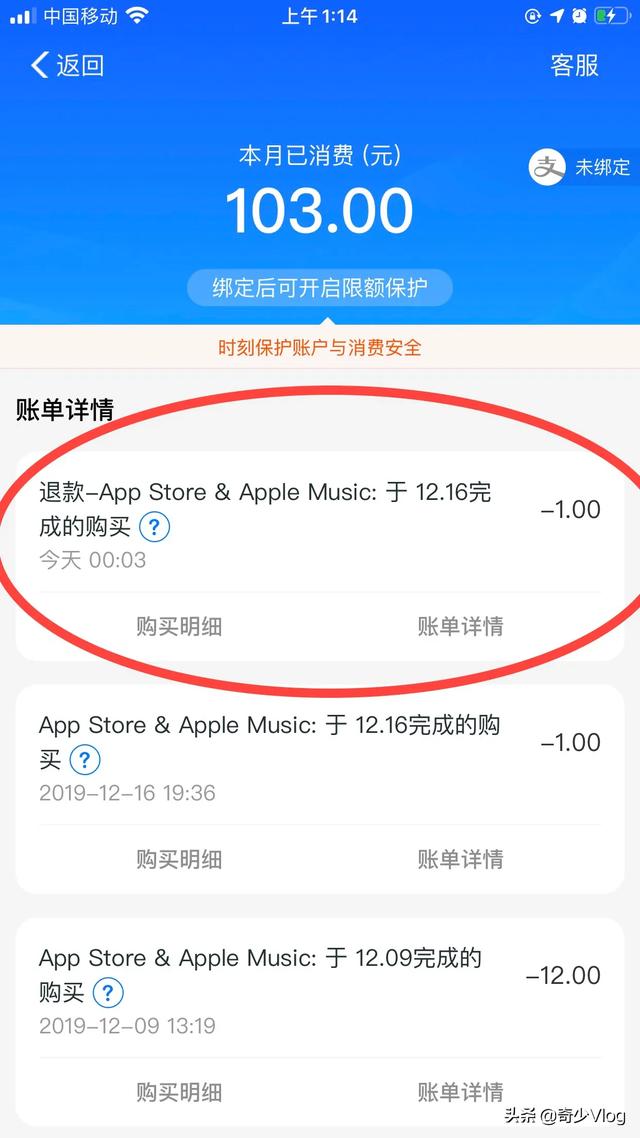Open 客服 customer service
This screenshot has height=1138, width=640.
tap(575, 65)
